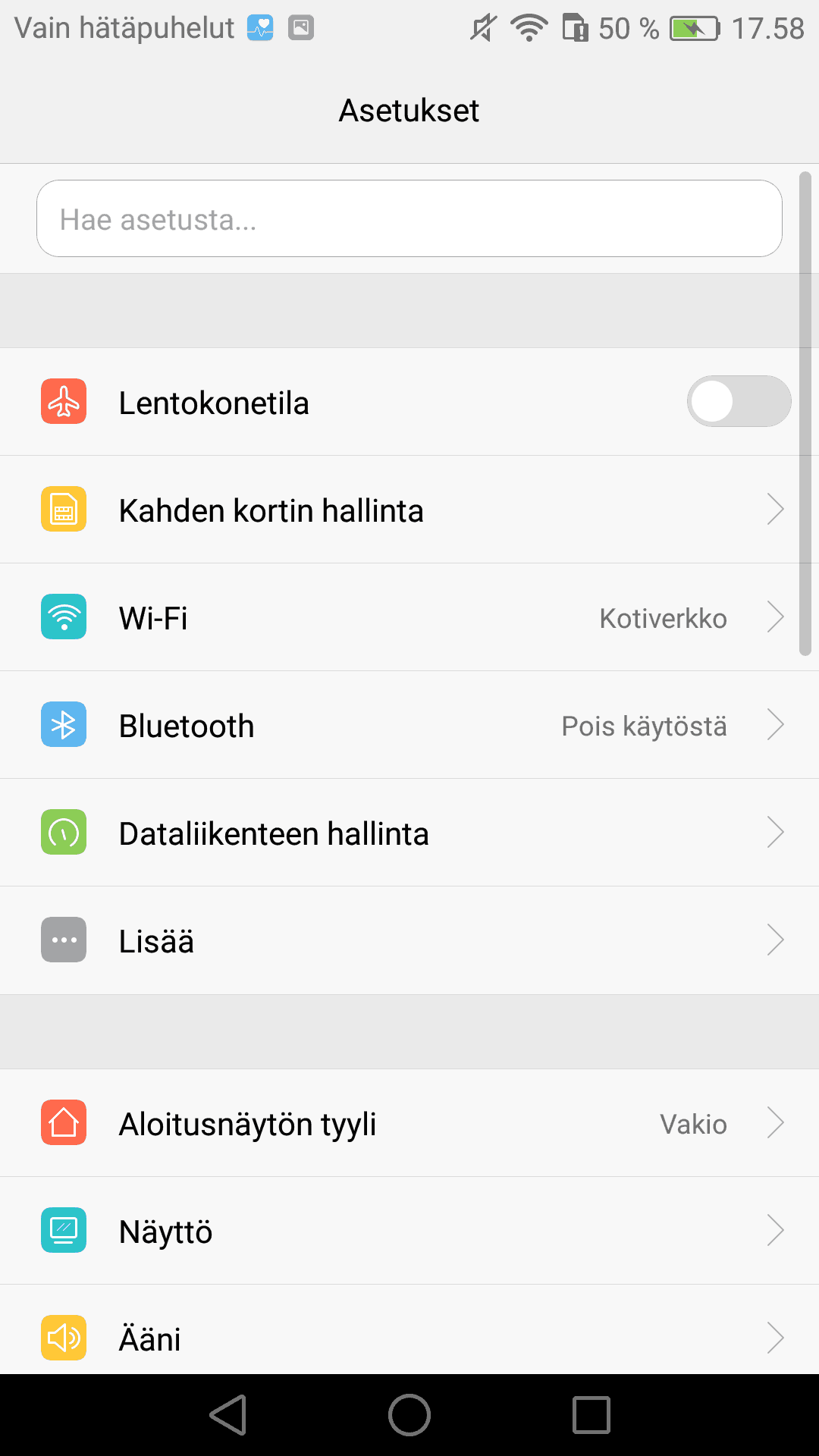The height and width of the screenshot is (1456, 819).
Task: Tap the home button in the navigation bar
Action: [x=409, y=1415]
